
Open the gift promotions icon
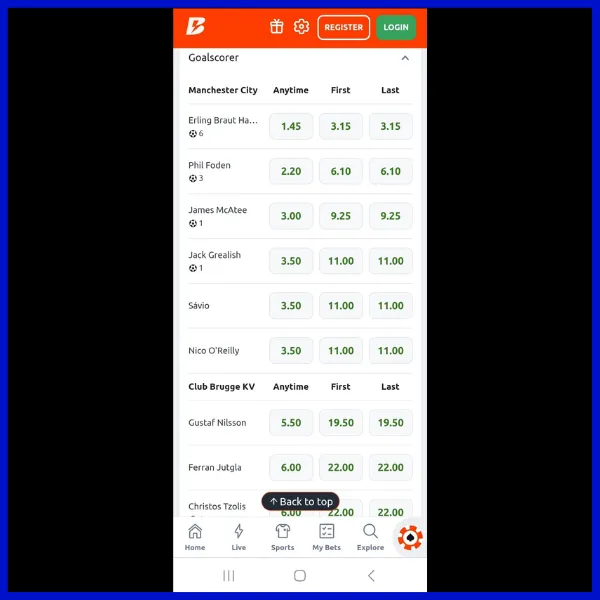277,27
